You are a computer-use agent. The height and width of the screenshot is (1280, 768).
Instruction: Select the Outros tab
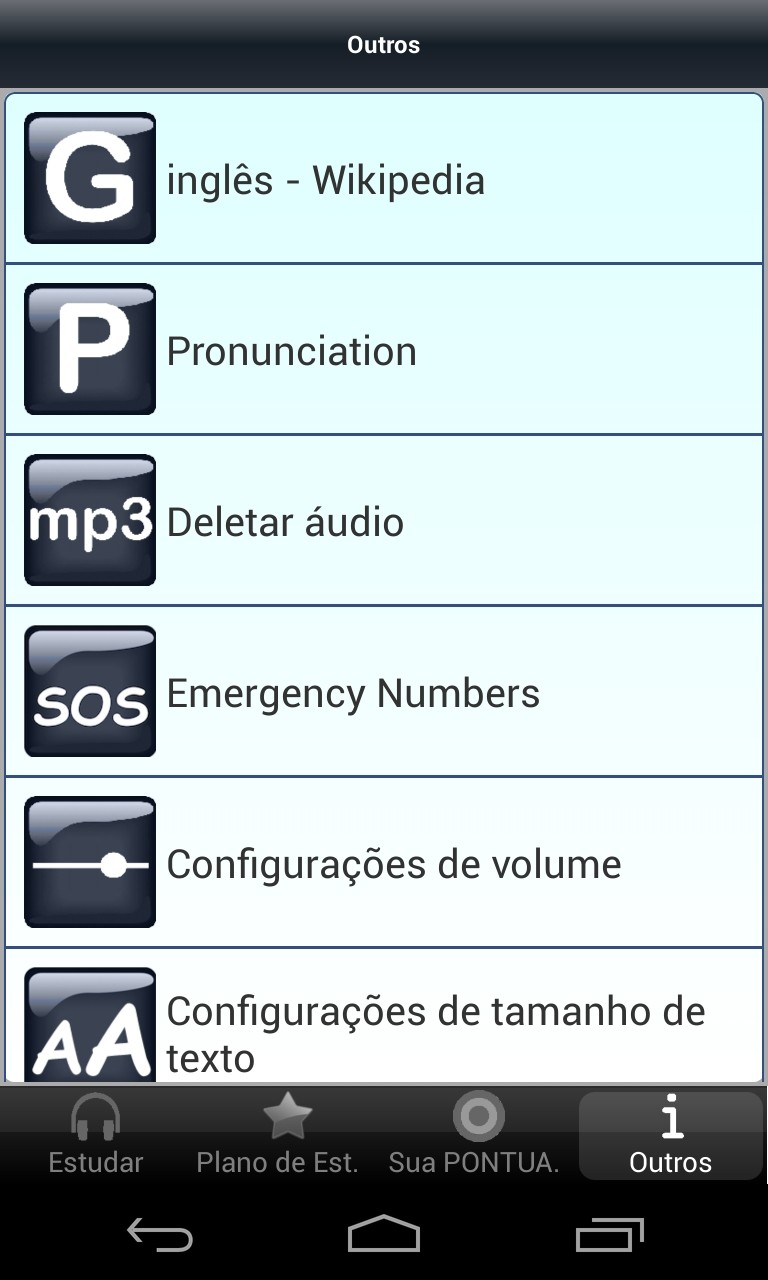[671, 1135]
